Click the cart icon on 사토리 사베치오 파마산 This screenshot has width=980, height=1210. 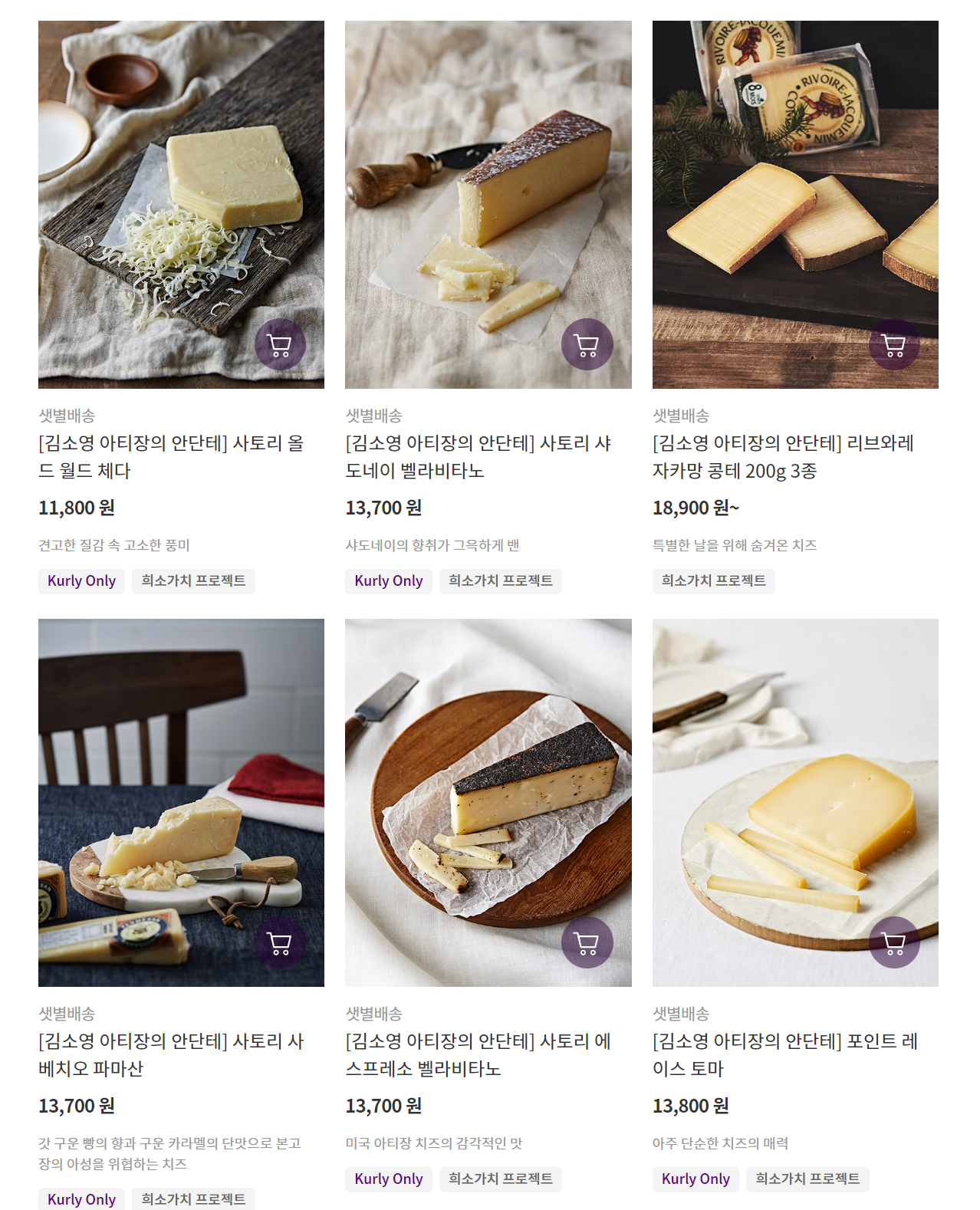point(279,942)
